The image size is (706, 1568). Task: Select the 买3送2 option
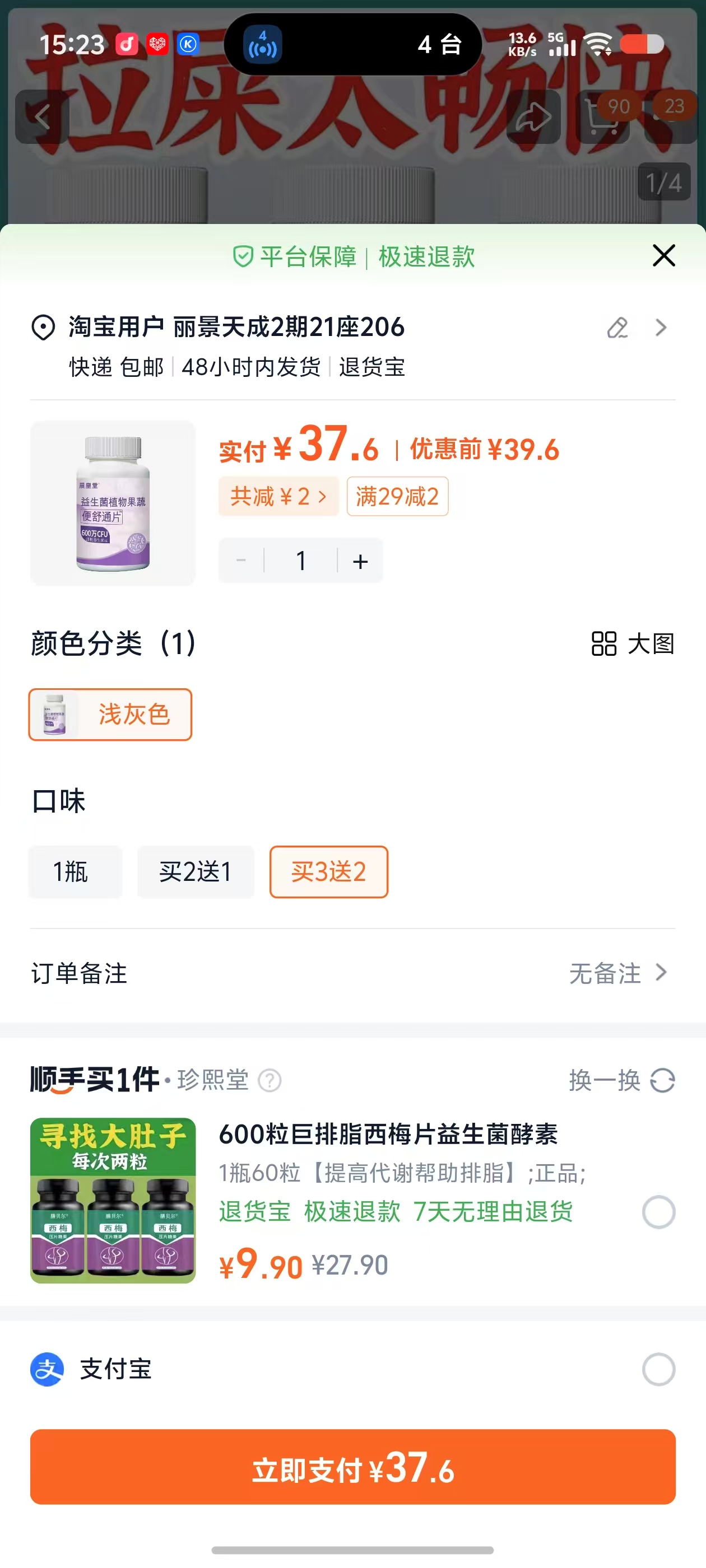(x=328, y=872)
